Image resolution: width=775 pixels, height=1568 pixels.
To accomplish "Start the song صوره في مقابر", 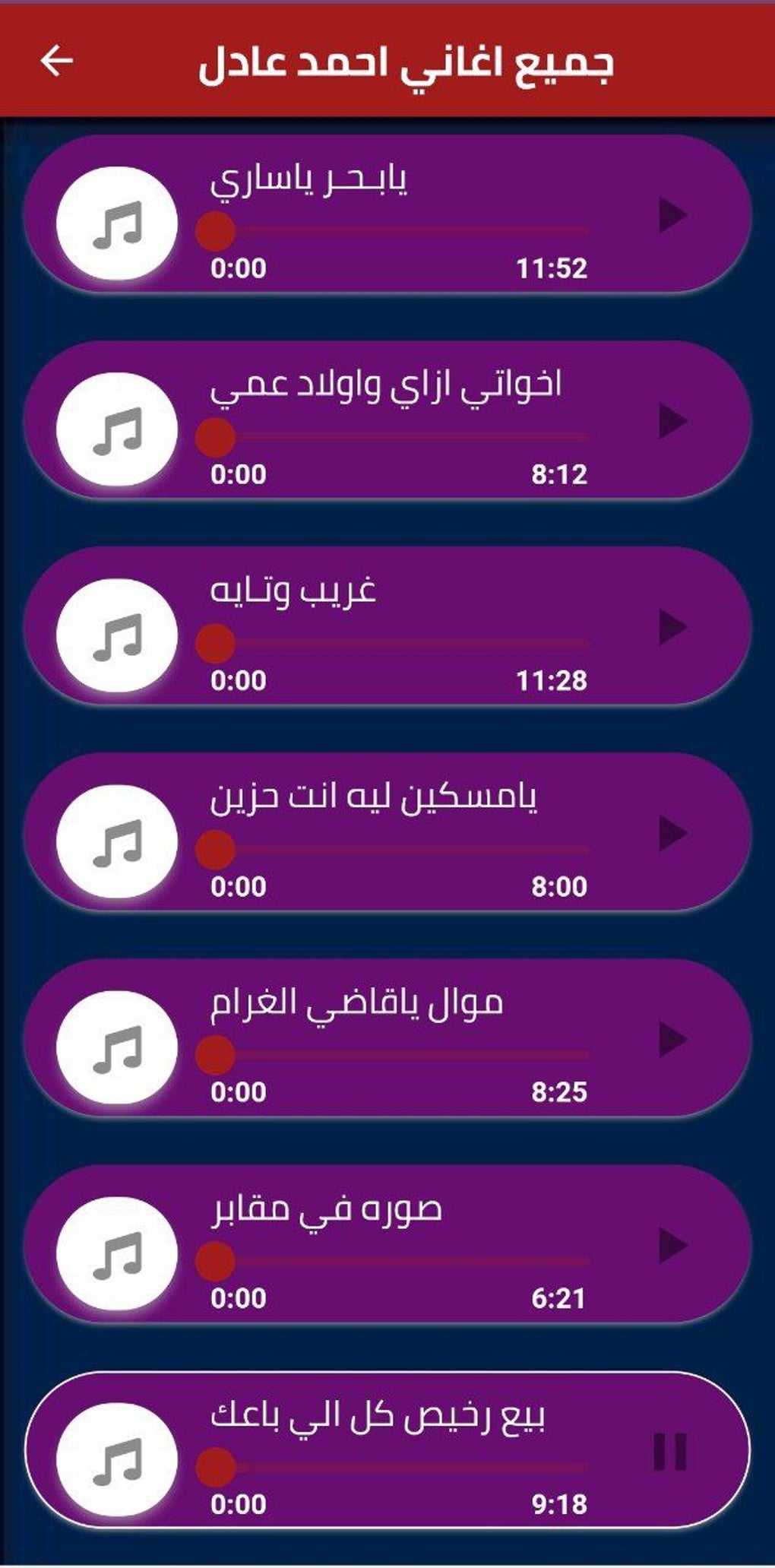I will coord(672,1246).
